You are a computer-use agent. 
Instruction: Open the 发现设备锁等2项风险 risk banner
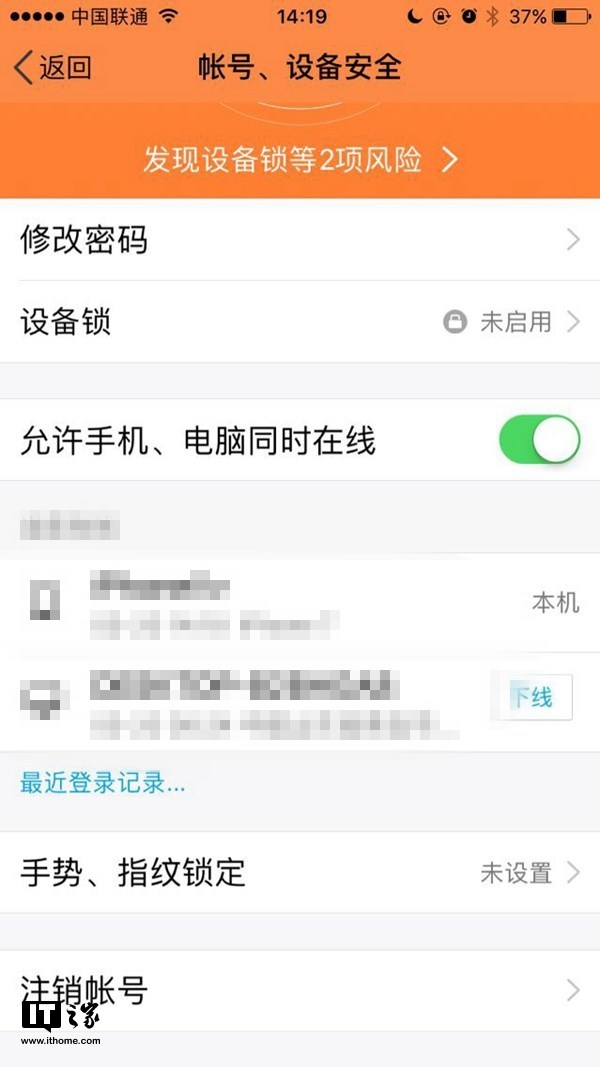click(x=300, y=160)
